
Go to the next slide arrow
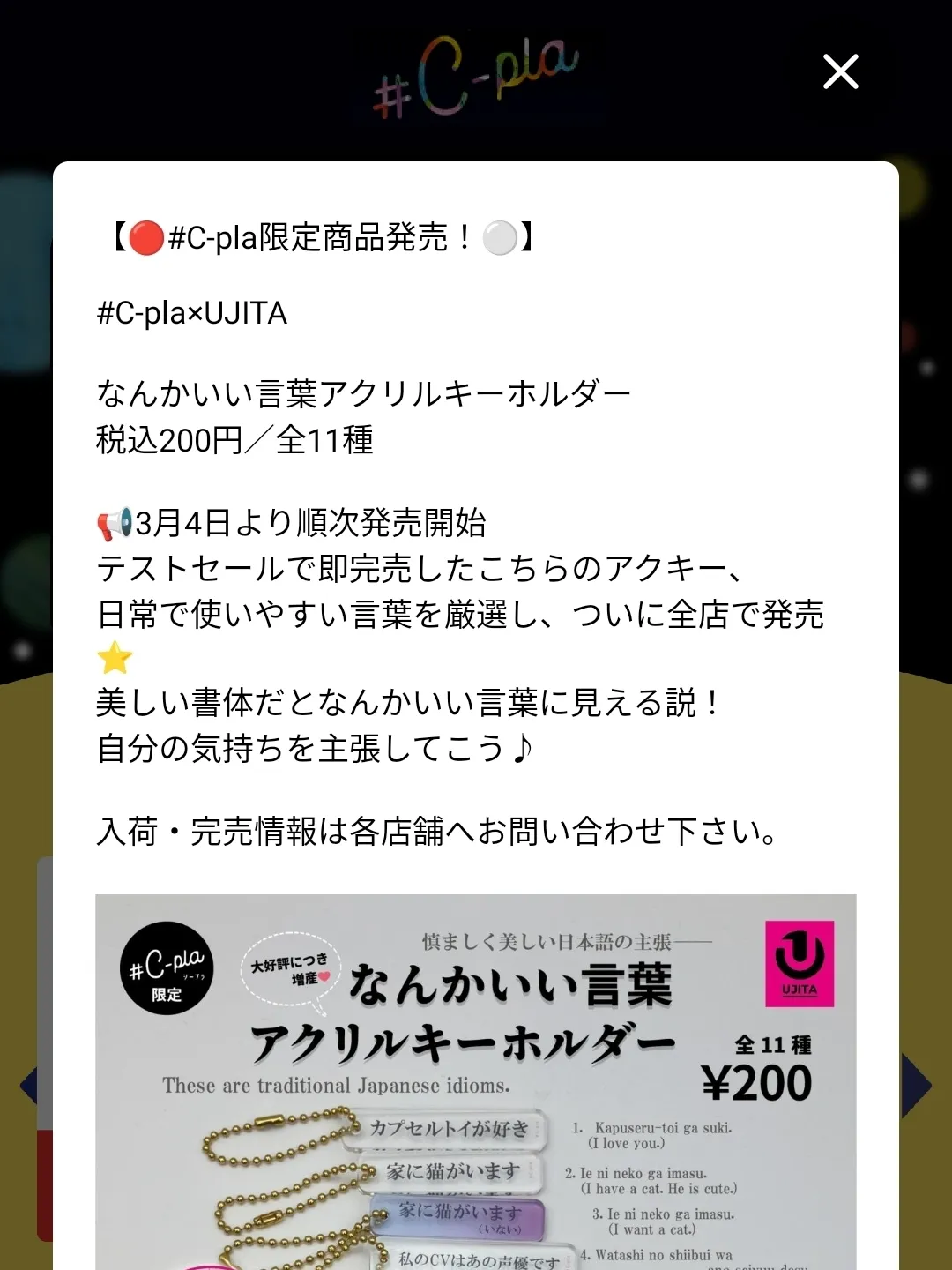tap(919, 1086)
